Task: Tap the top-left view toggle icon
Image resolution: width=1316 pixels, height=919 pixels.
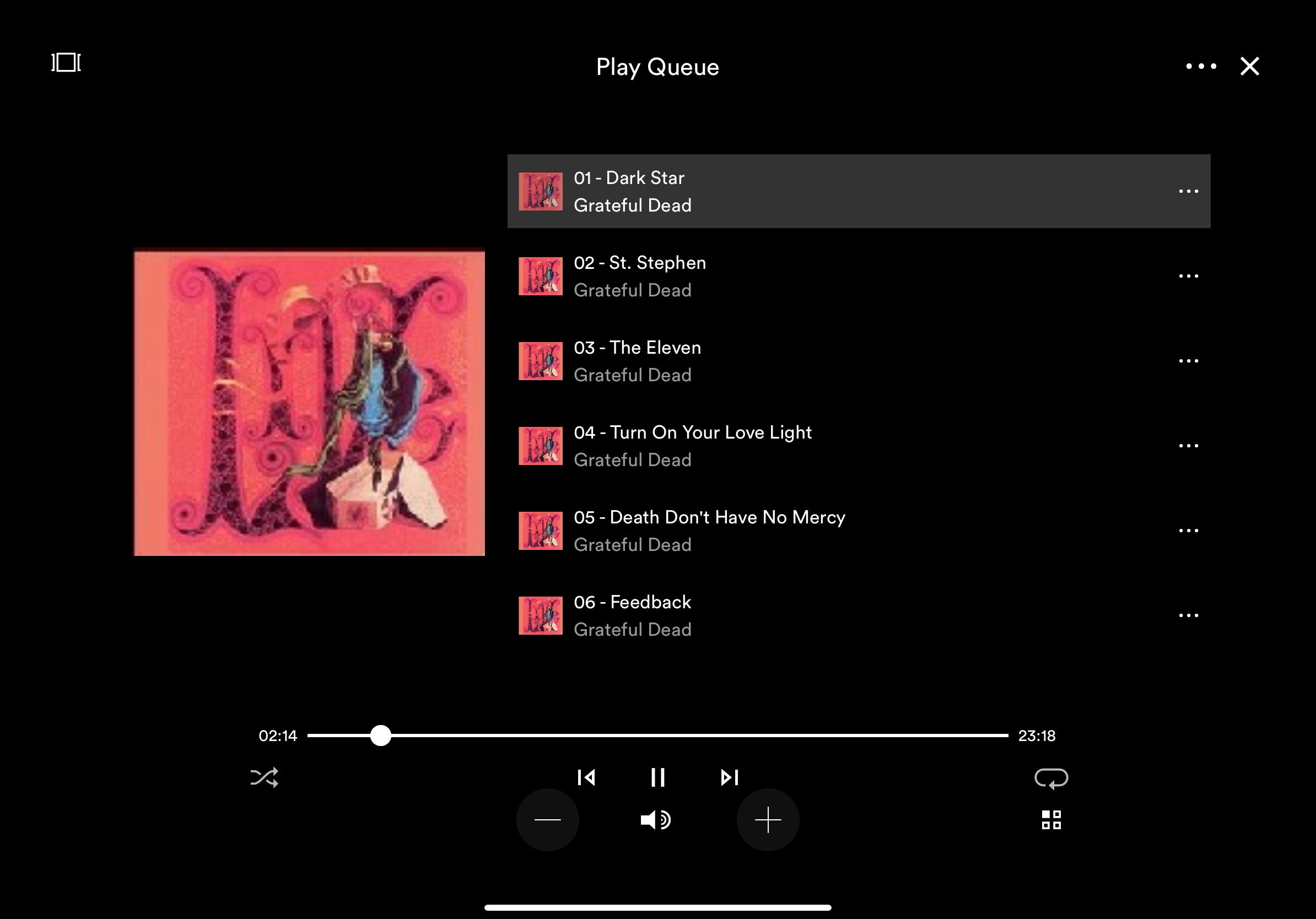Action: [x=66, y=62]
